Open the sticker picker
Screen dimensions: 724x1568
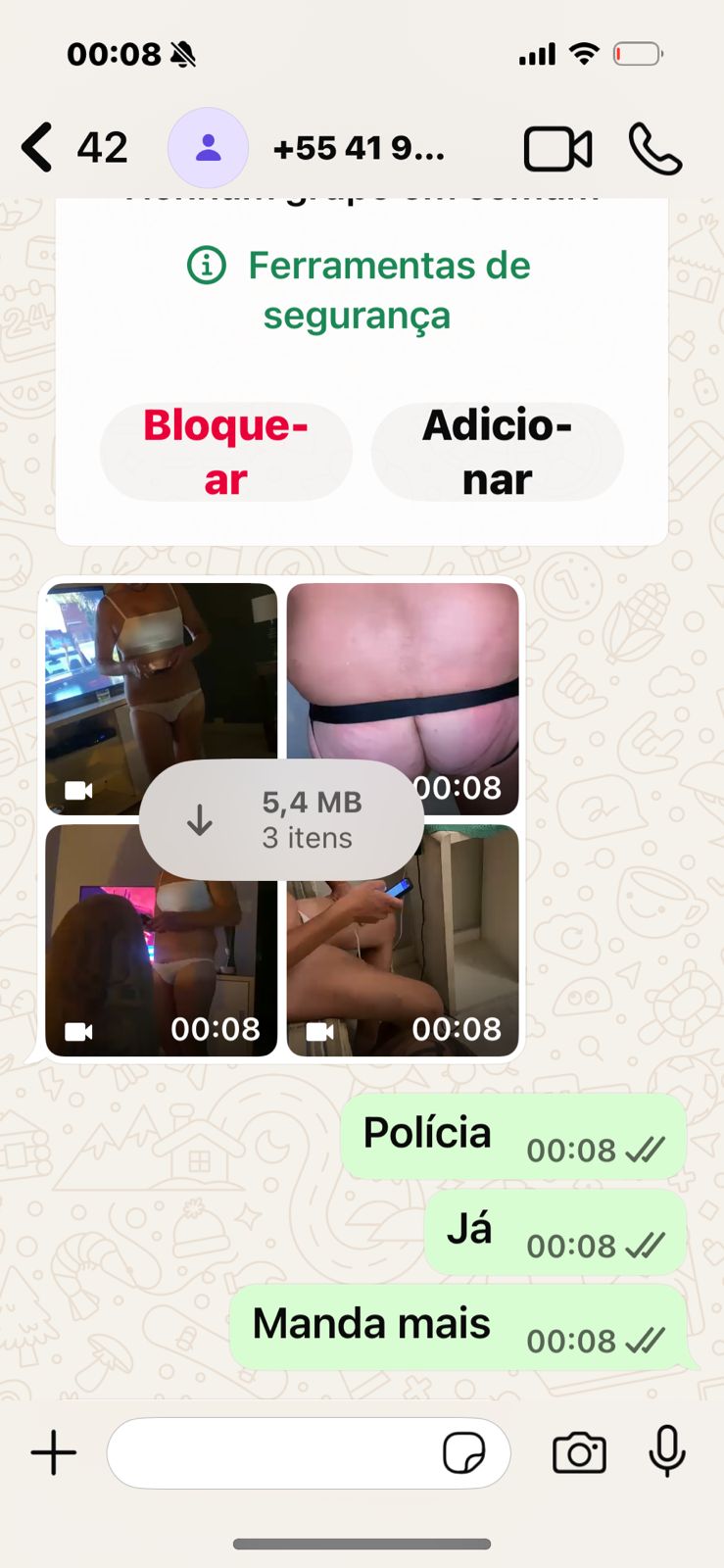pos(463,1452)
